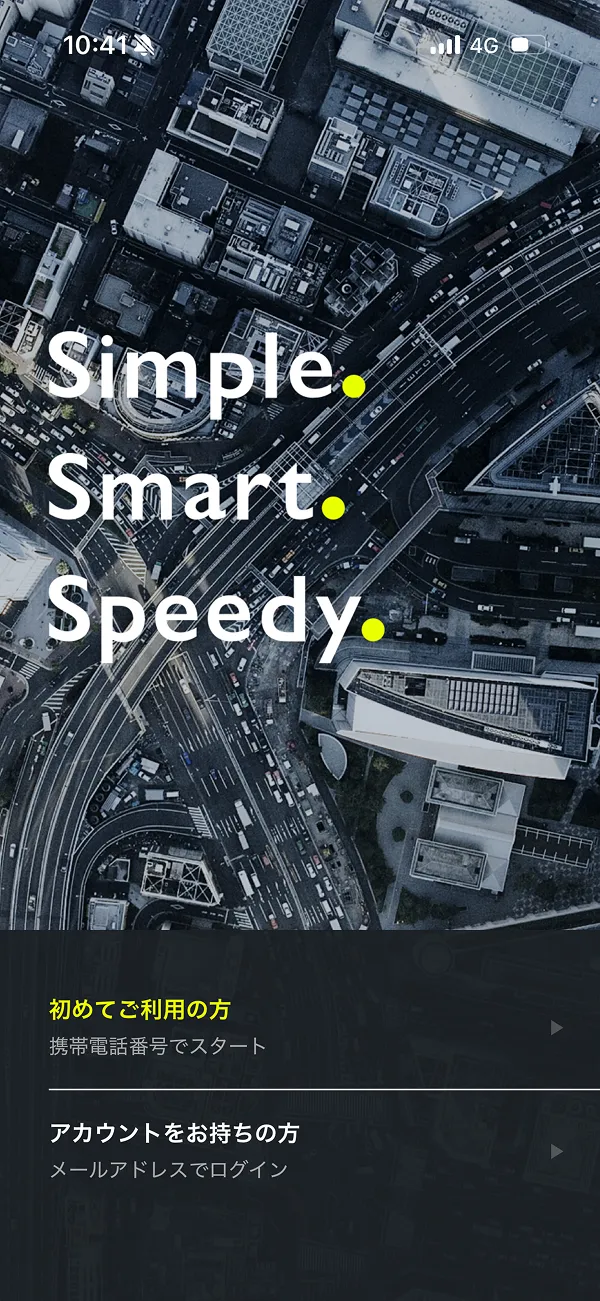
Task: Start as first-time user with phone number
Action: [300, 1027]
